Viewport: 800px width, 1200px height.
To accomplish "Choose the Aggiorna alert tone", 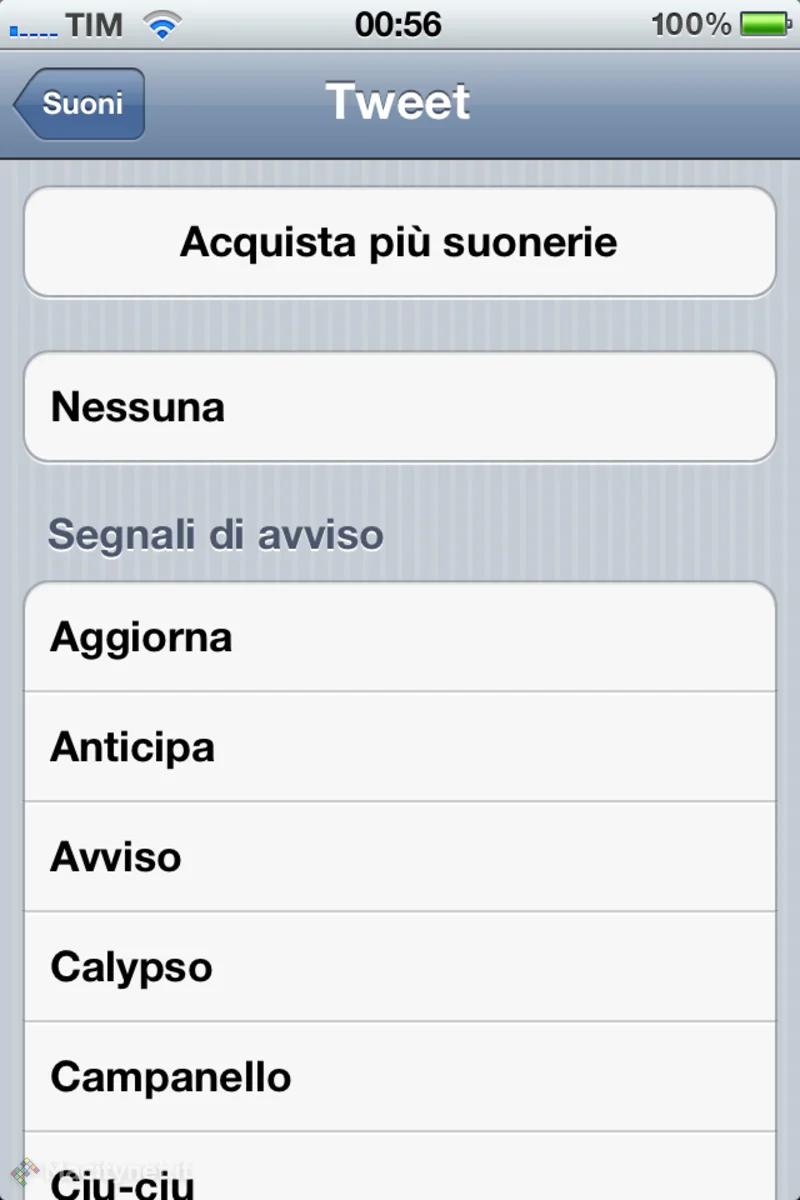I will (399, 637).
